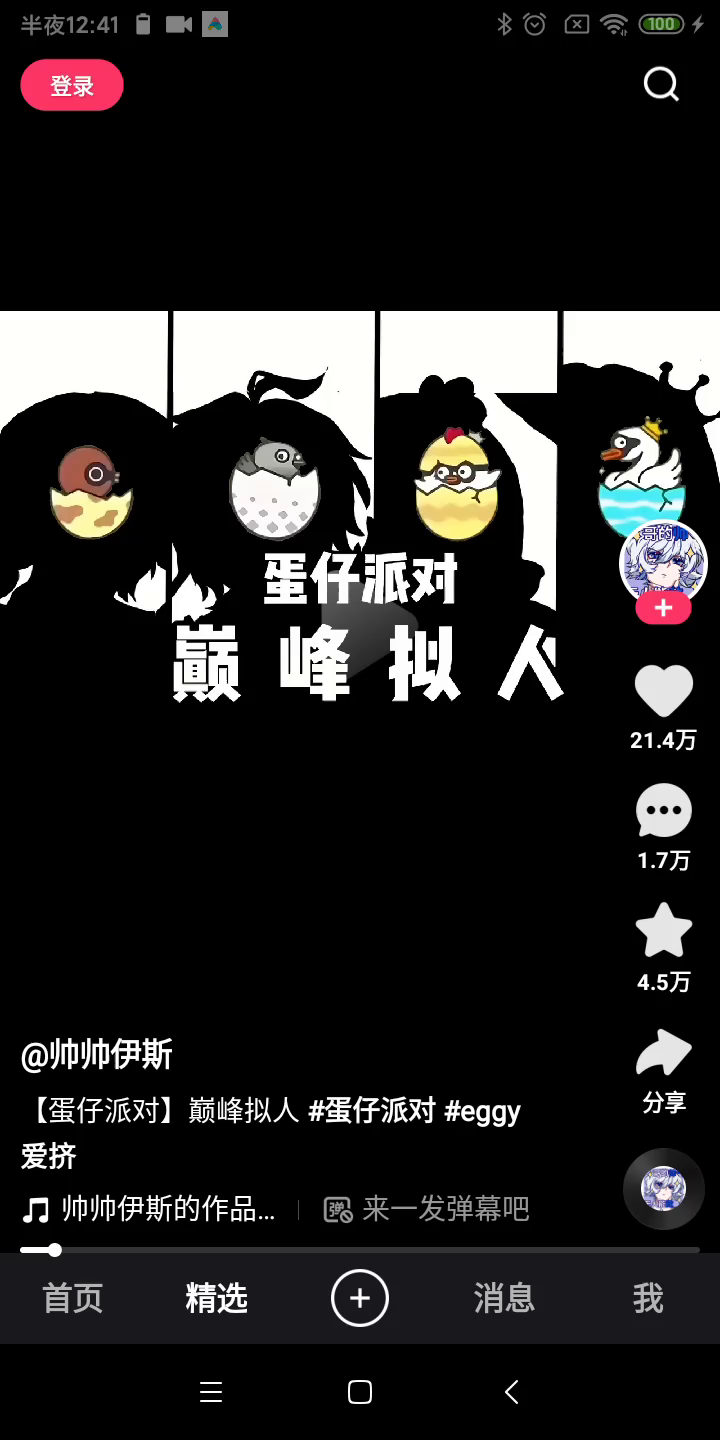Viewport: 720px width, 1440px height.
Task: Open the creator's avatar profile
Action: pyautogui.click(x=663, y=560)
